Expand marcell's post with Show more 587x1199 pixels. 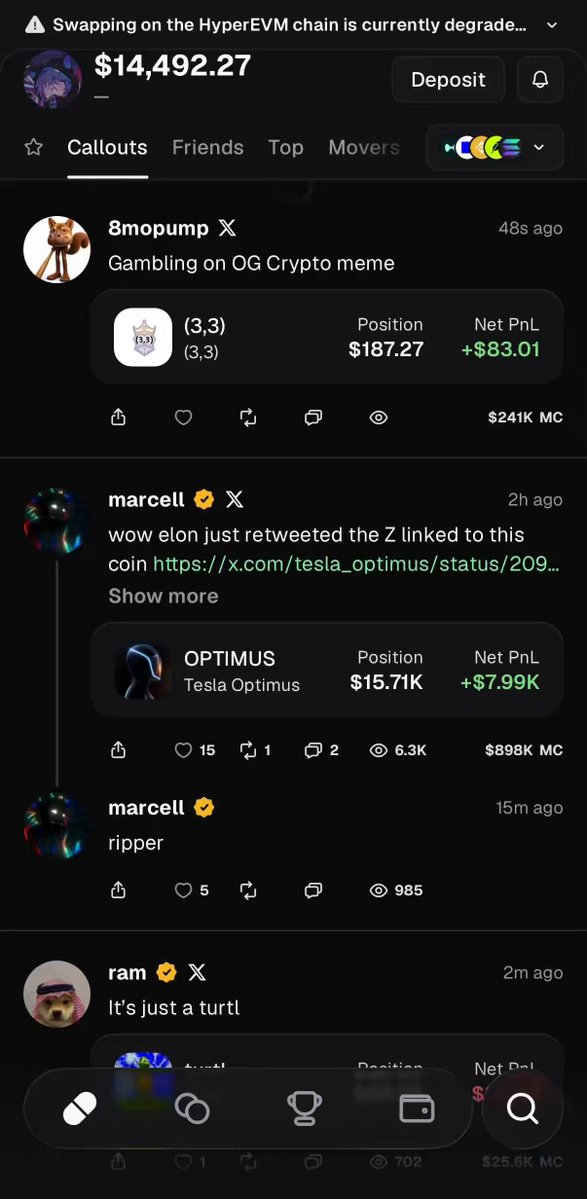click(164, 596)
